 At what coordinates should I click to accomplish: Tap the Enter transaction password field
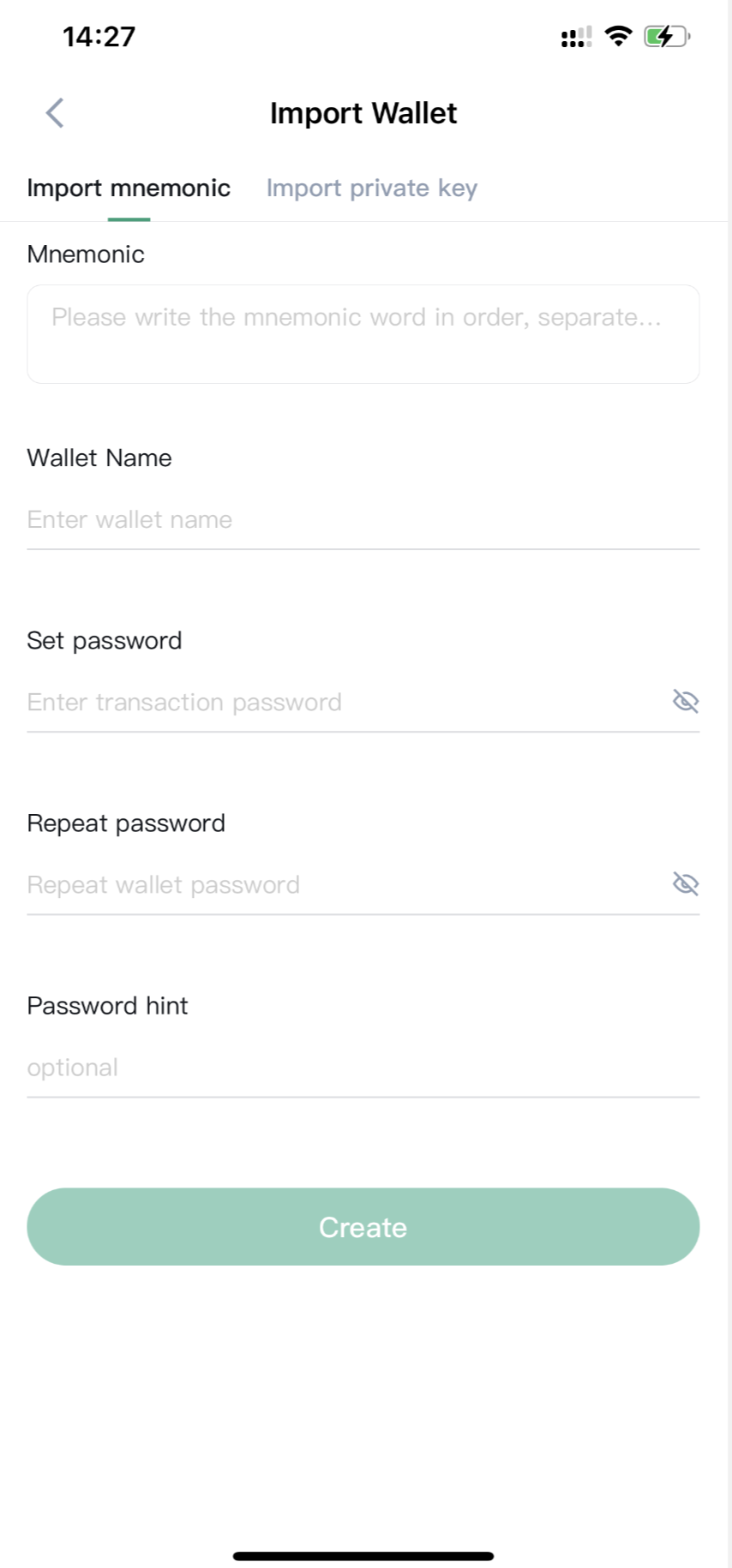pos(343,703)
